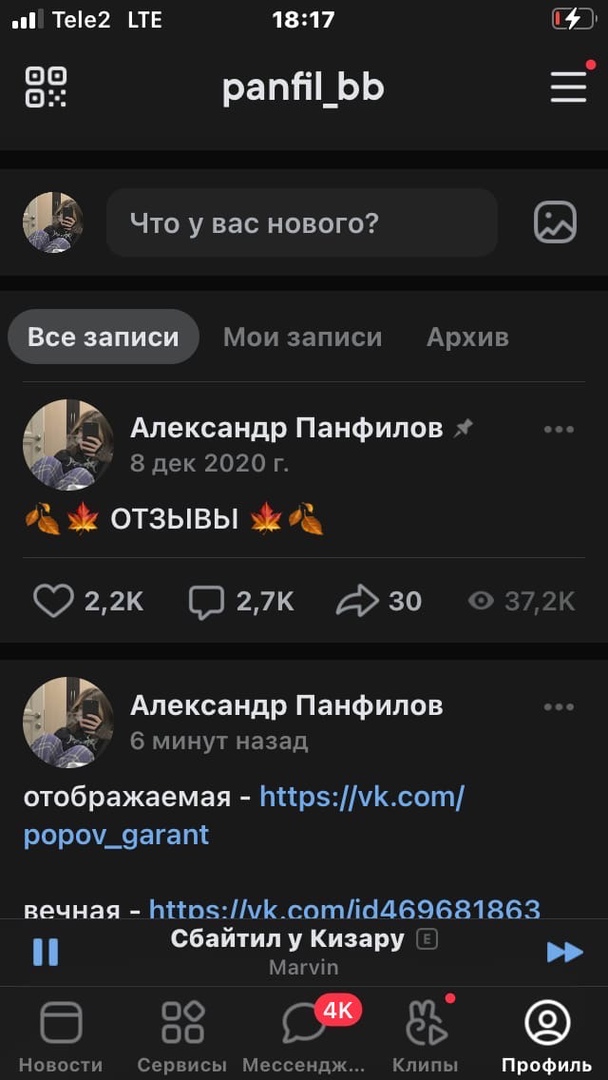The width and height of the screenshot is (608, 1080).
Task: Attach a photo to a new post
Action: (x=555, y=222)
